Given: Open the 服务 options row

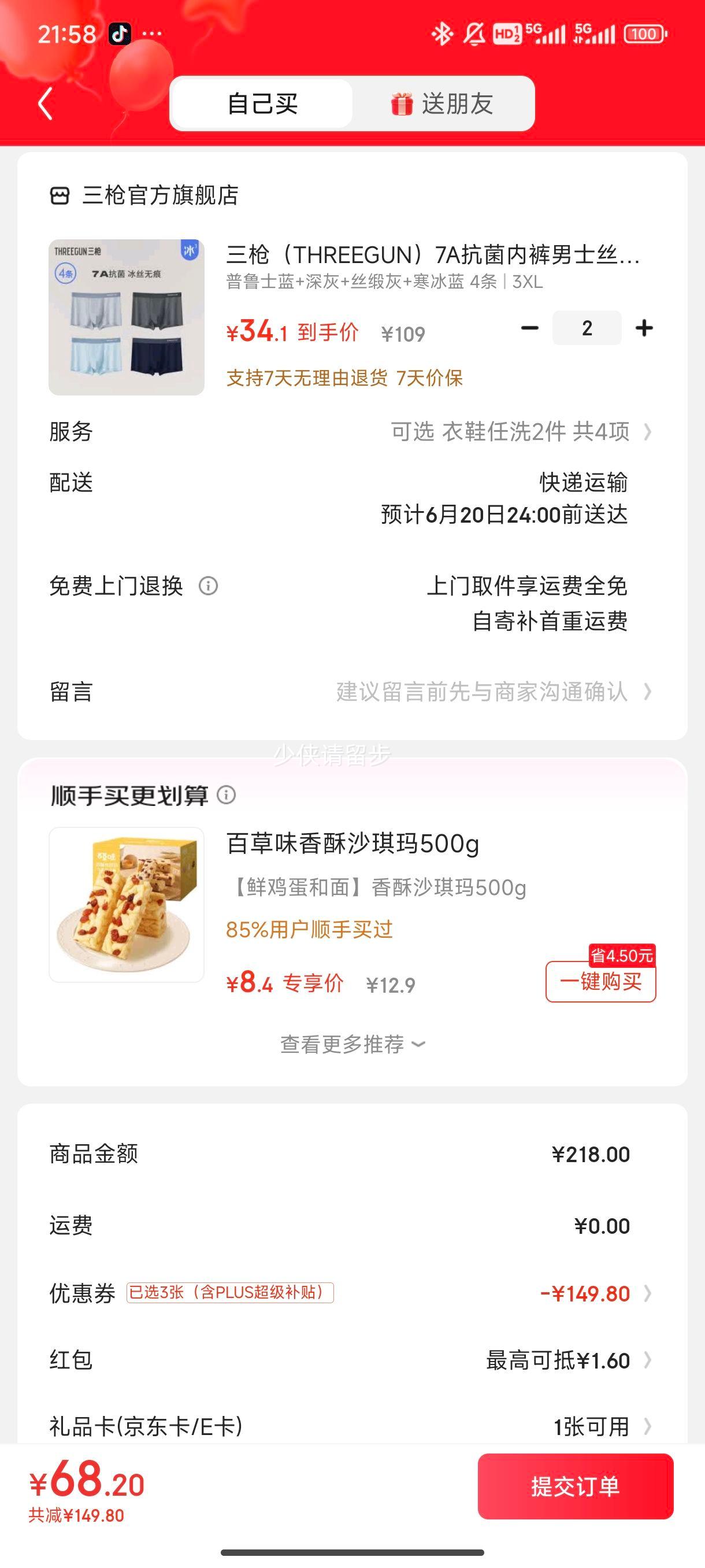Looking at the screenshot, I should click(x=351, y=431).
